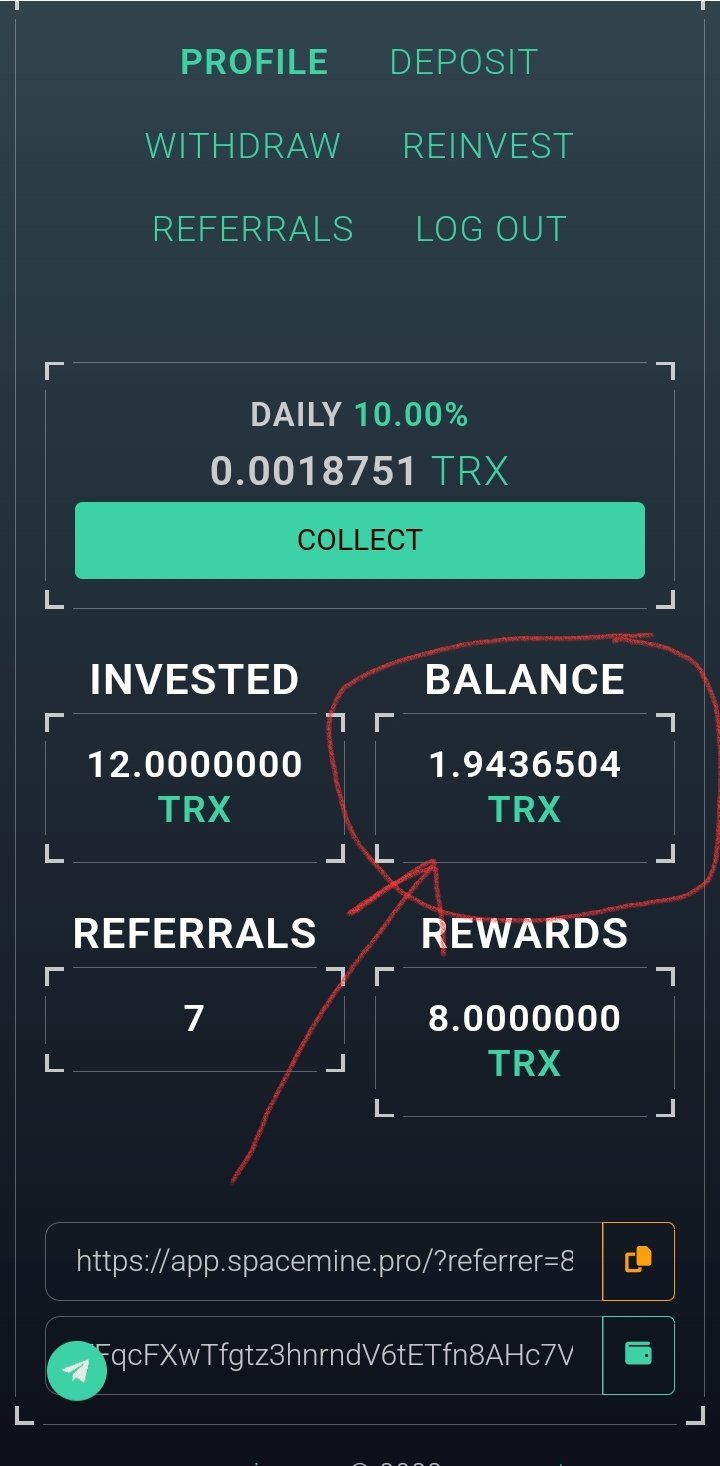Viewport: 720px width, 1466px height.
Task: Open the Profile section
Action: (x=254, y=62)
